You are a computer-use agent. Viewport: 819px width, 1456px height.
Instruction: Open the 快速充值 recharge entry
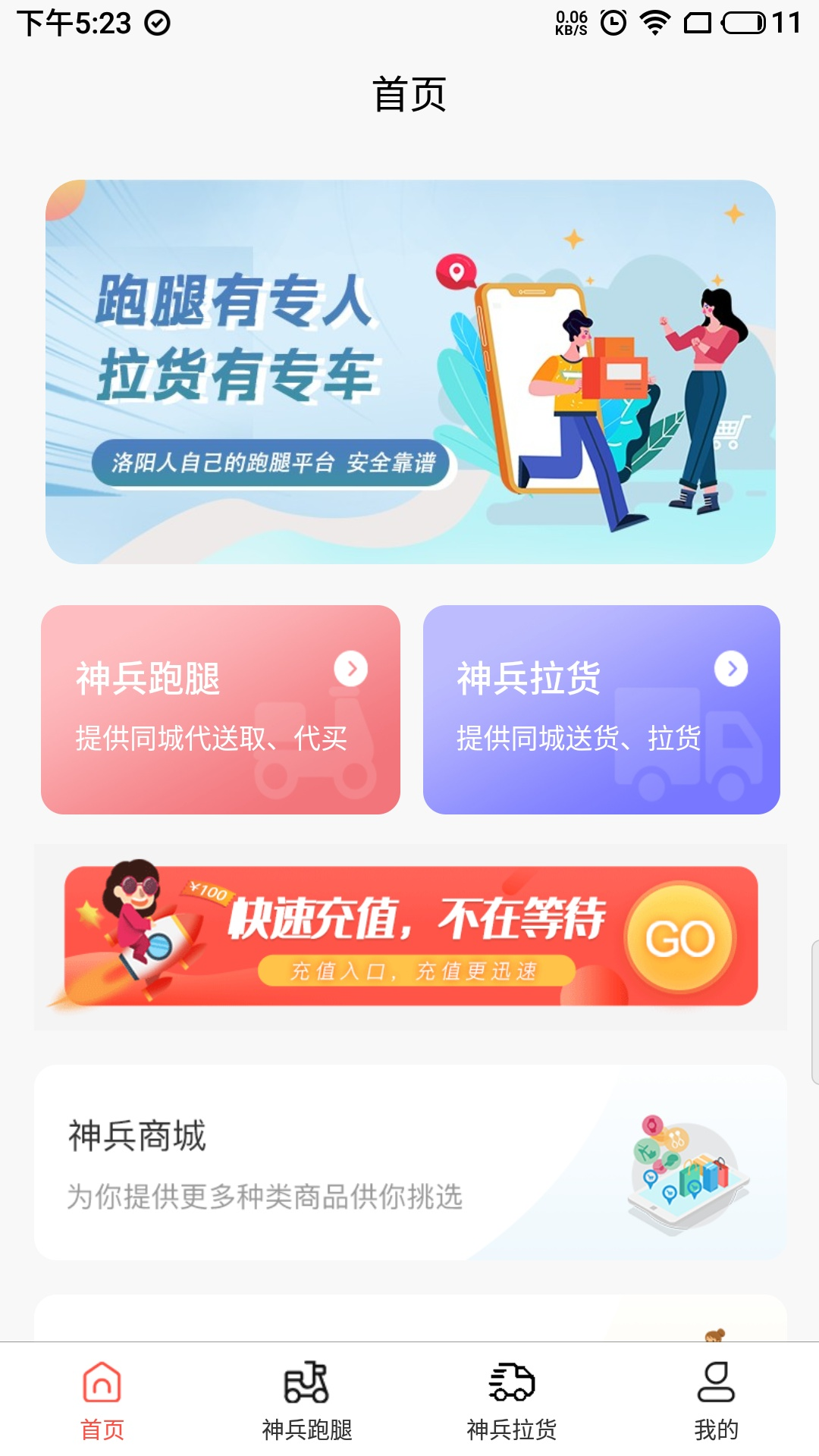409,937
